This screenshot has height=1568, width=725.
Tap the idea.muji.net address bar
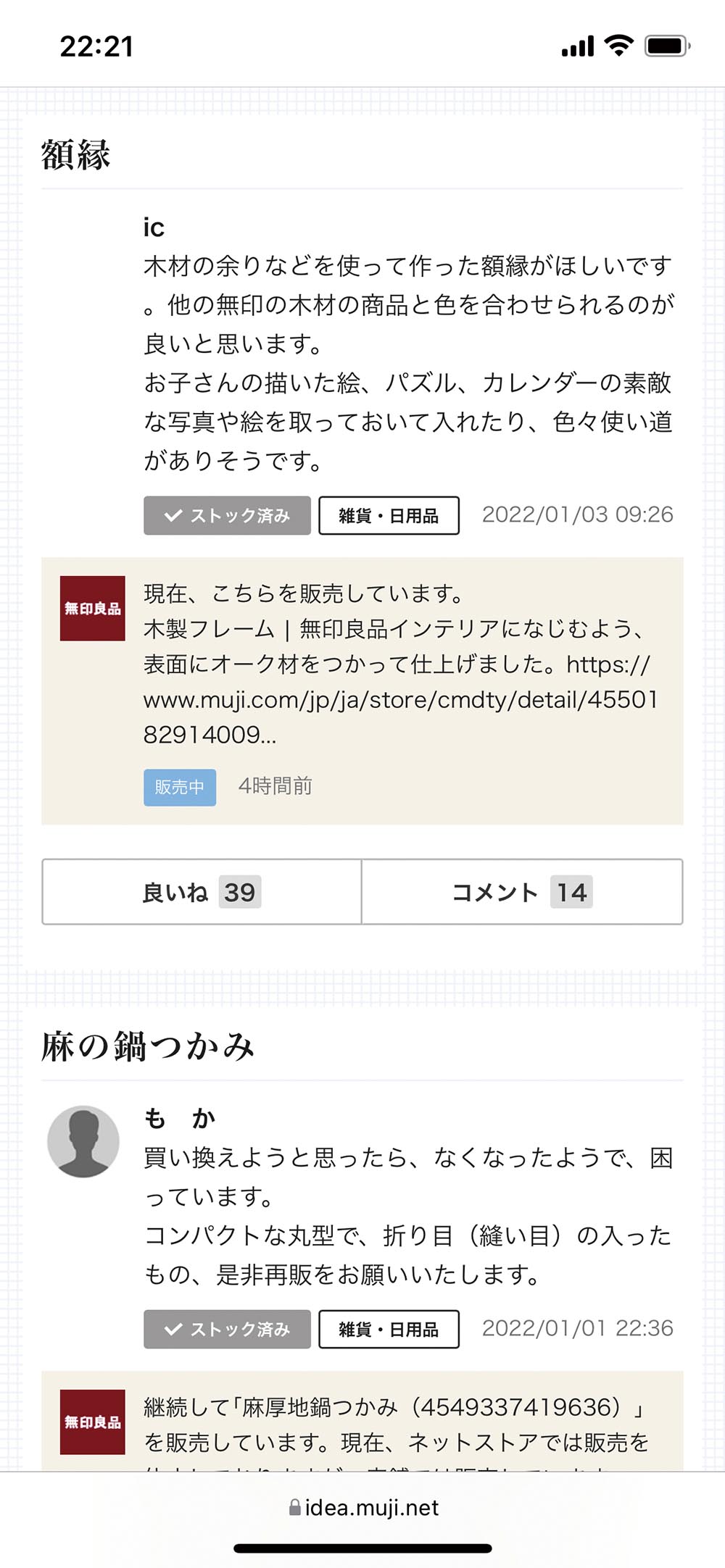tap(363, 1508)
